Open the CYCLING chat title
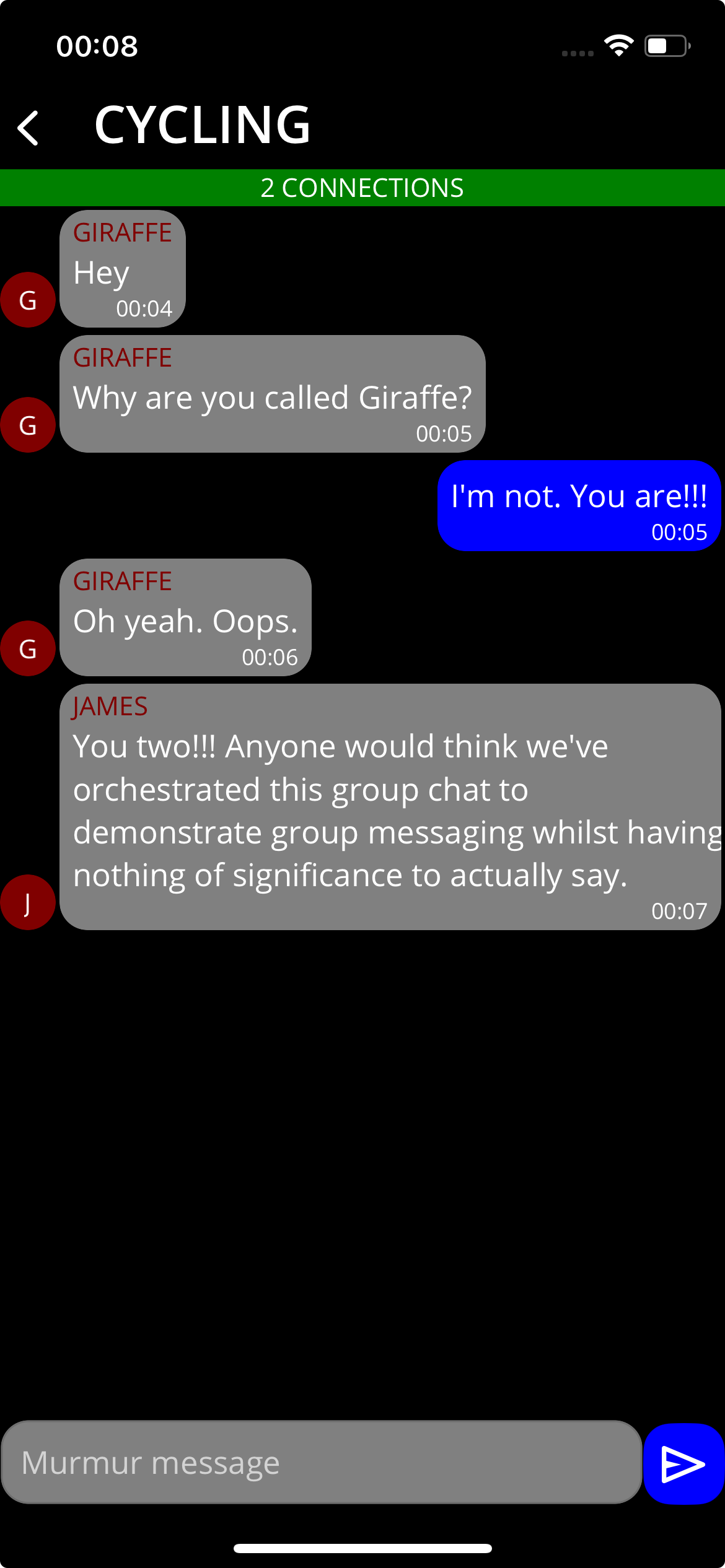 [x=203, y=126]
